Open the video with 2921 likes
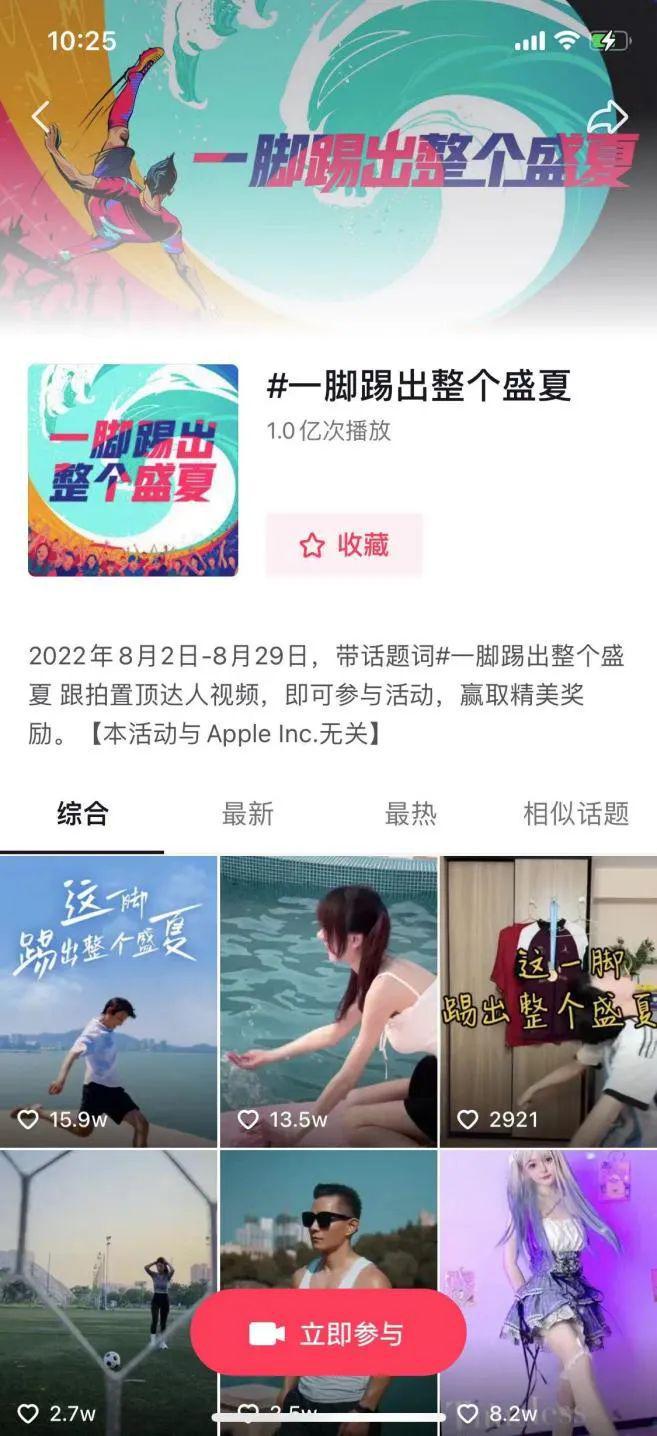Image resolution: width=657 pixels, height=1436 pixels. (548, 1000)
